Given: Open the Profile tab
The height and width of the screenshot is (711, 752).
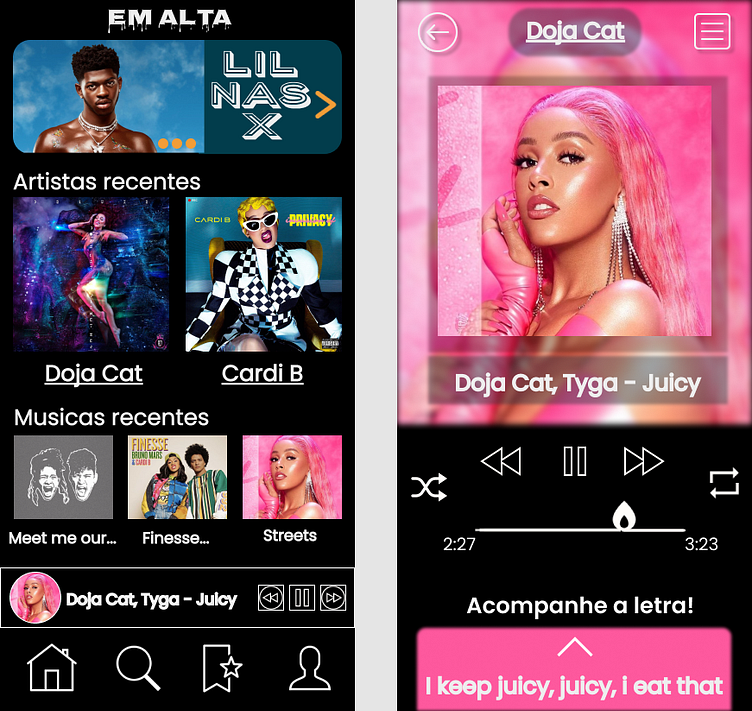Looking at the screenshot, I should pyautogui.click(x=310, y=667).
